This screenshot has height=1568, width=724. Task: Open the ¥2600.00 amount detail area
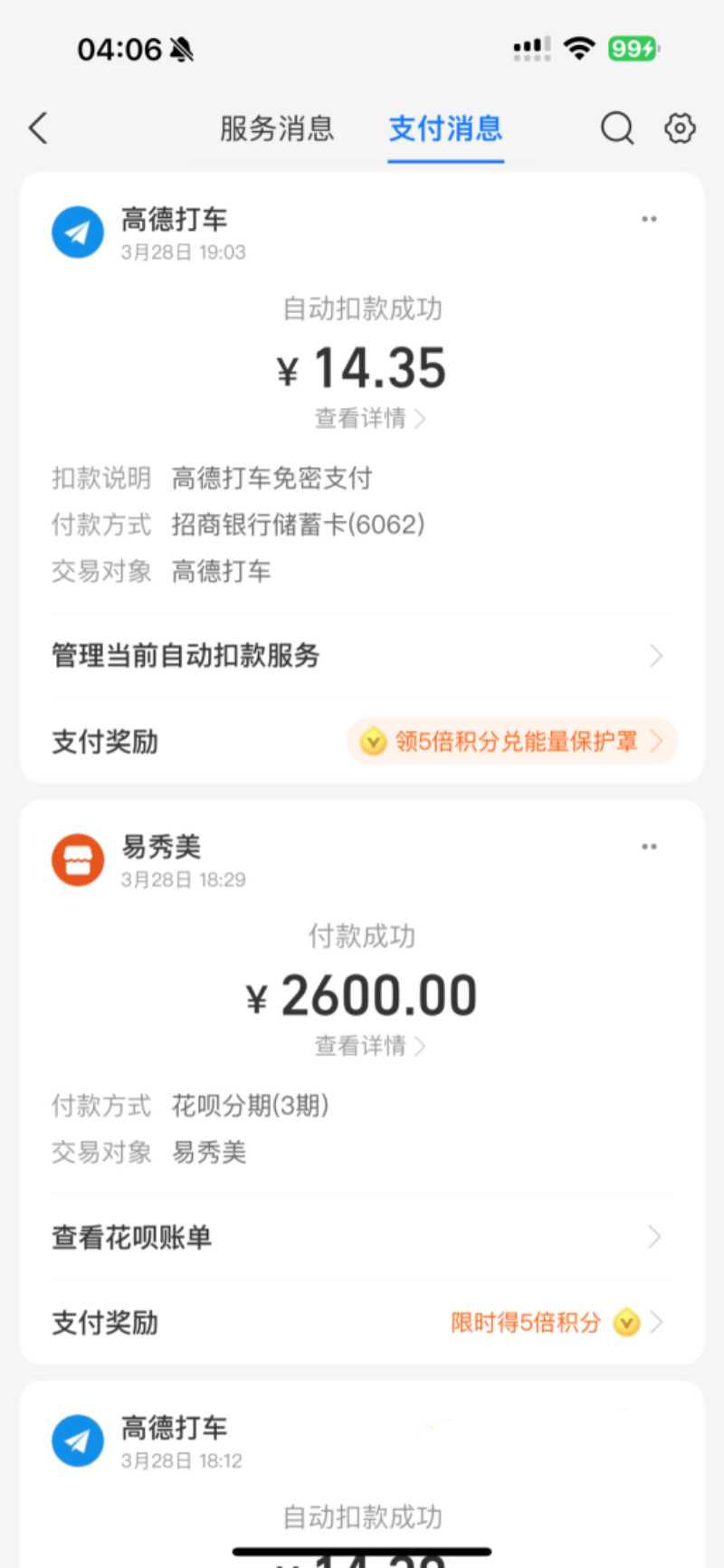pyautogui.click(x=362, y=993)
